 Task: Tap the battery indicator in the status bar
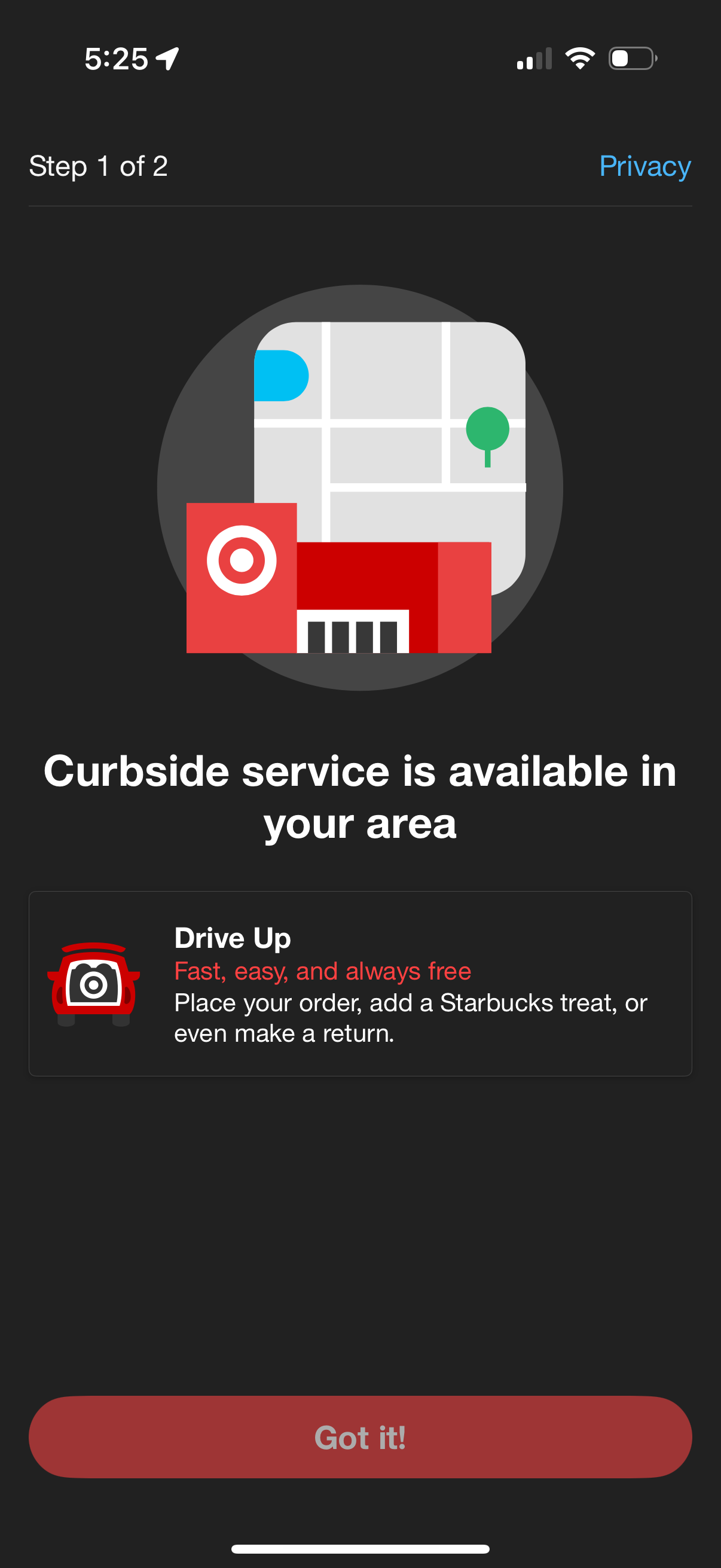tap(630, 59)
